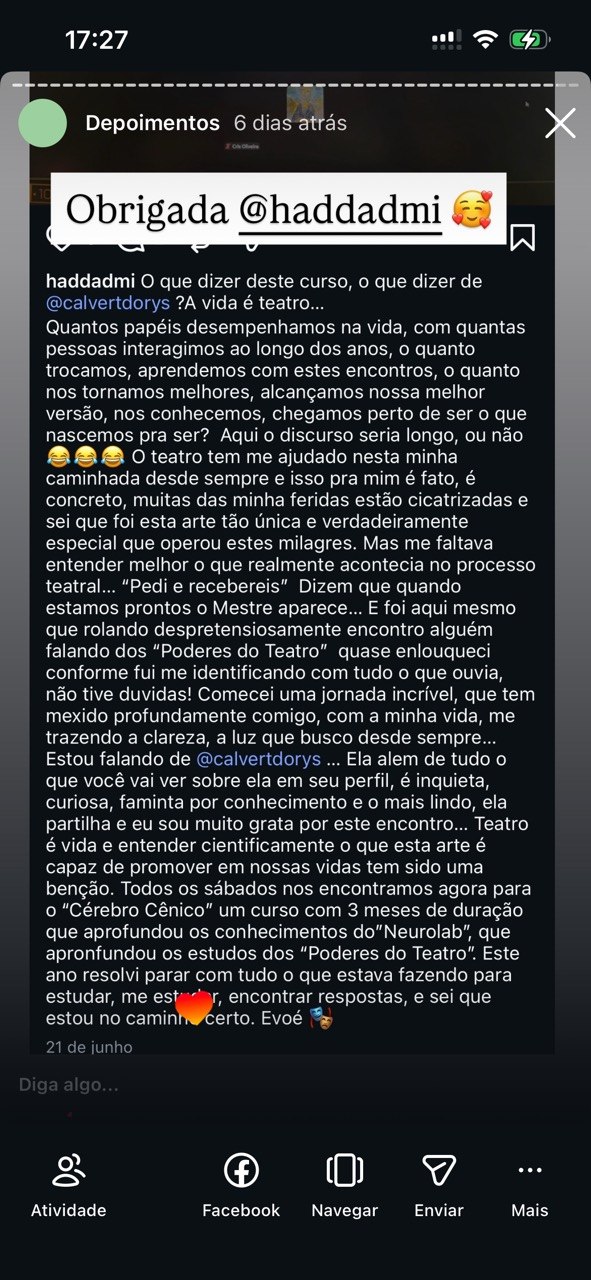Share this story to Facebook
Screen dimensions: 591x1280
(241, 1187)
